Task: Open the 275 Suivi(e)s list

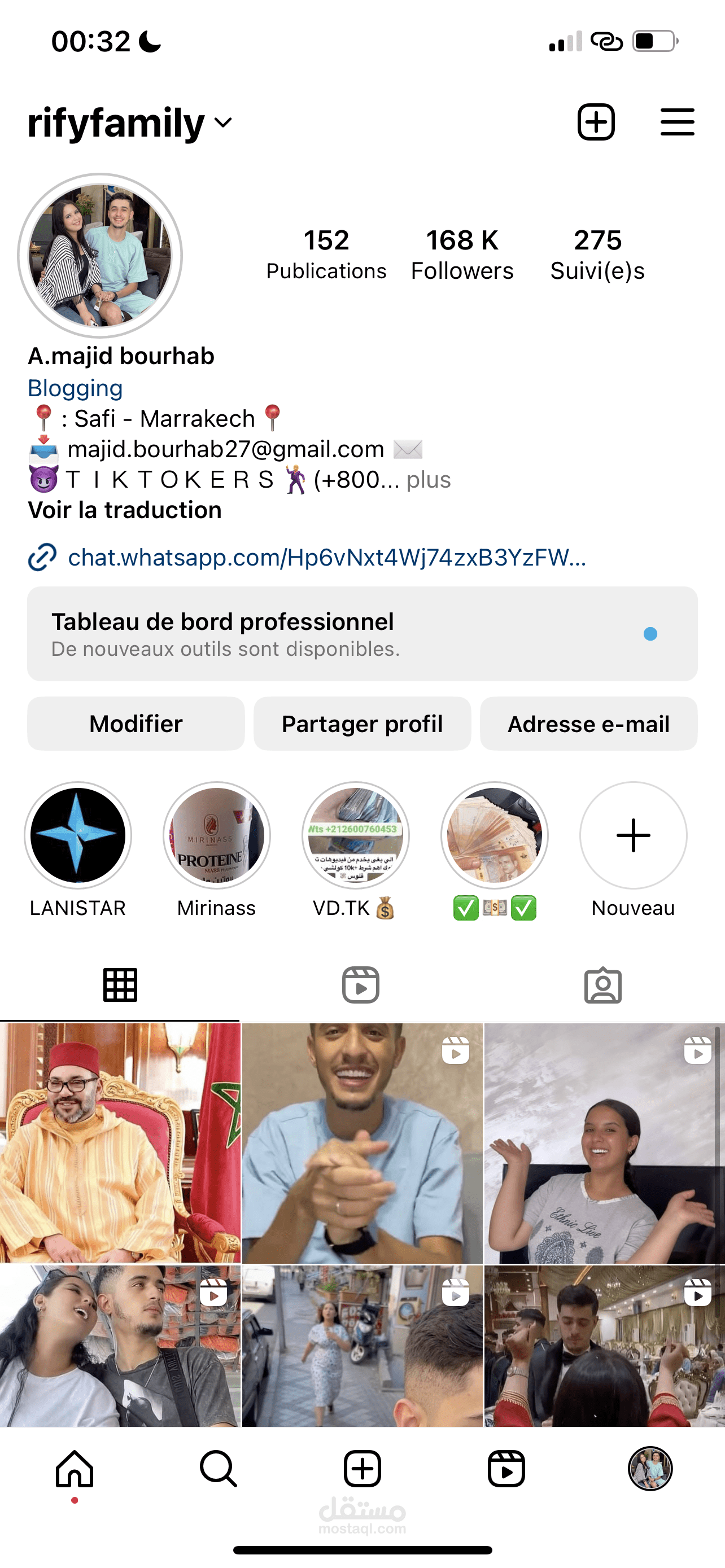Action: coord(597,255)
